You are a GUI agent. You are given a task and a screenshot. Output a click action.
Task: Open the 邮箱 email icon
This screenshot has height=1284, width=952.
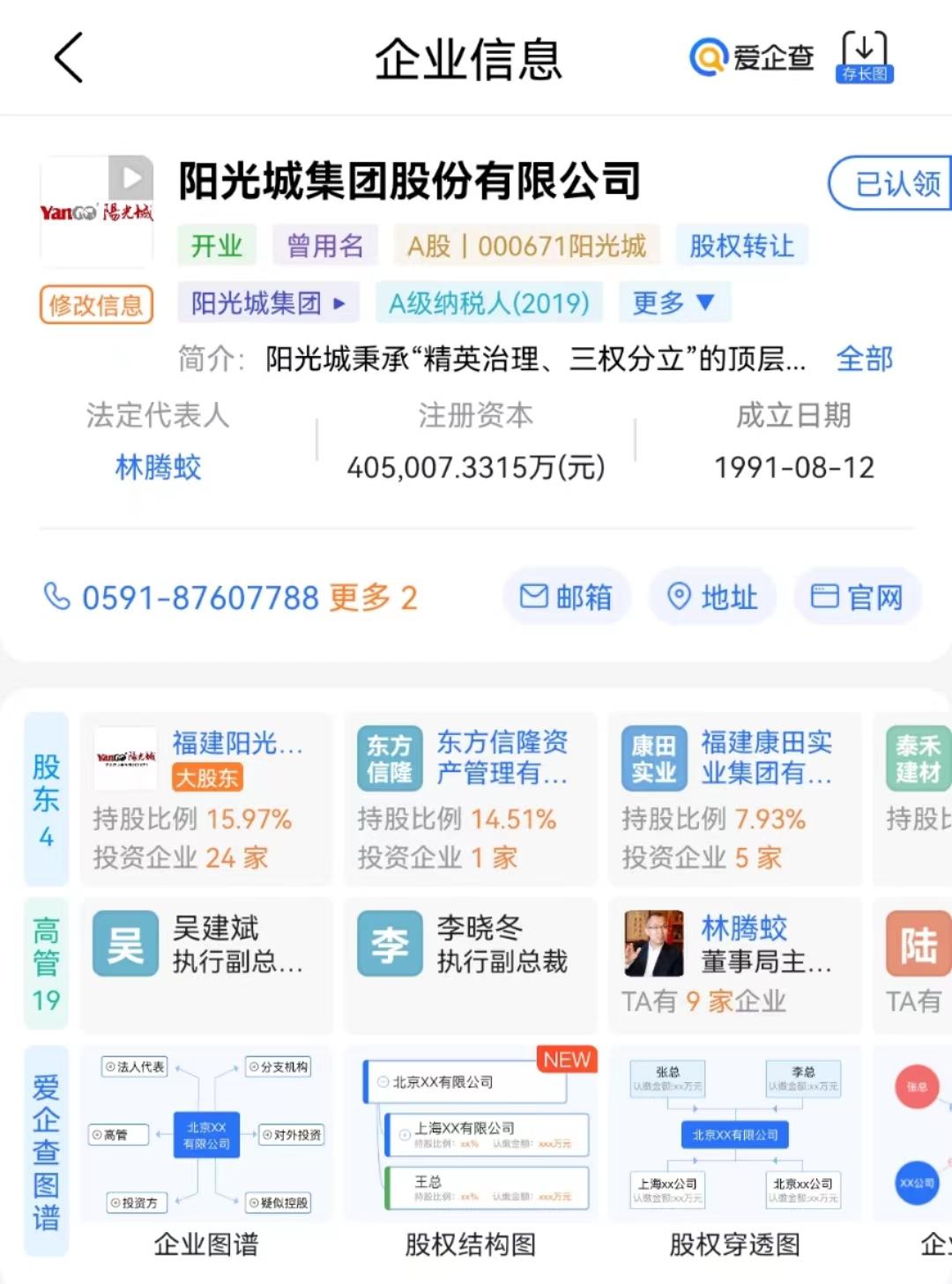(x=567, y=597)
